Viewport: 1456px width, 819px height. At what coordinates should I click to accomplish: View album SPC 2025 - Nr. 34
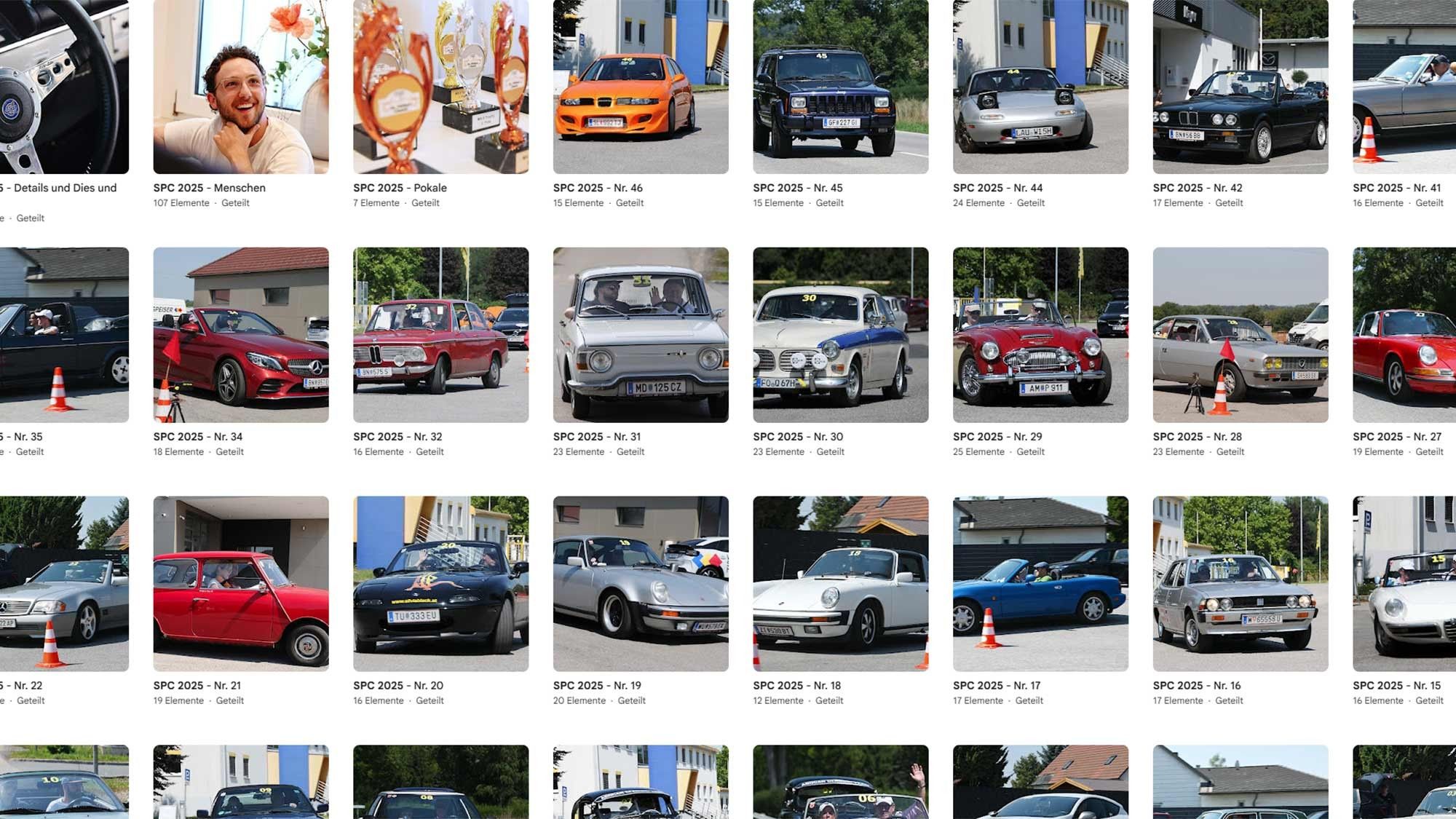pyautogui.click(x=240, y=335)
